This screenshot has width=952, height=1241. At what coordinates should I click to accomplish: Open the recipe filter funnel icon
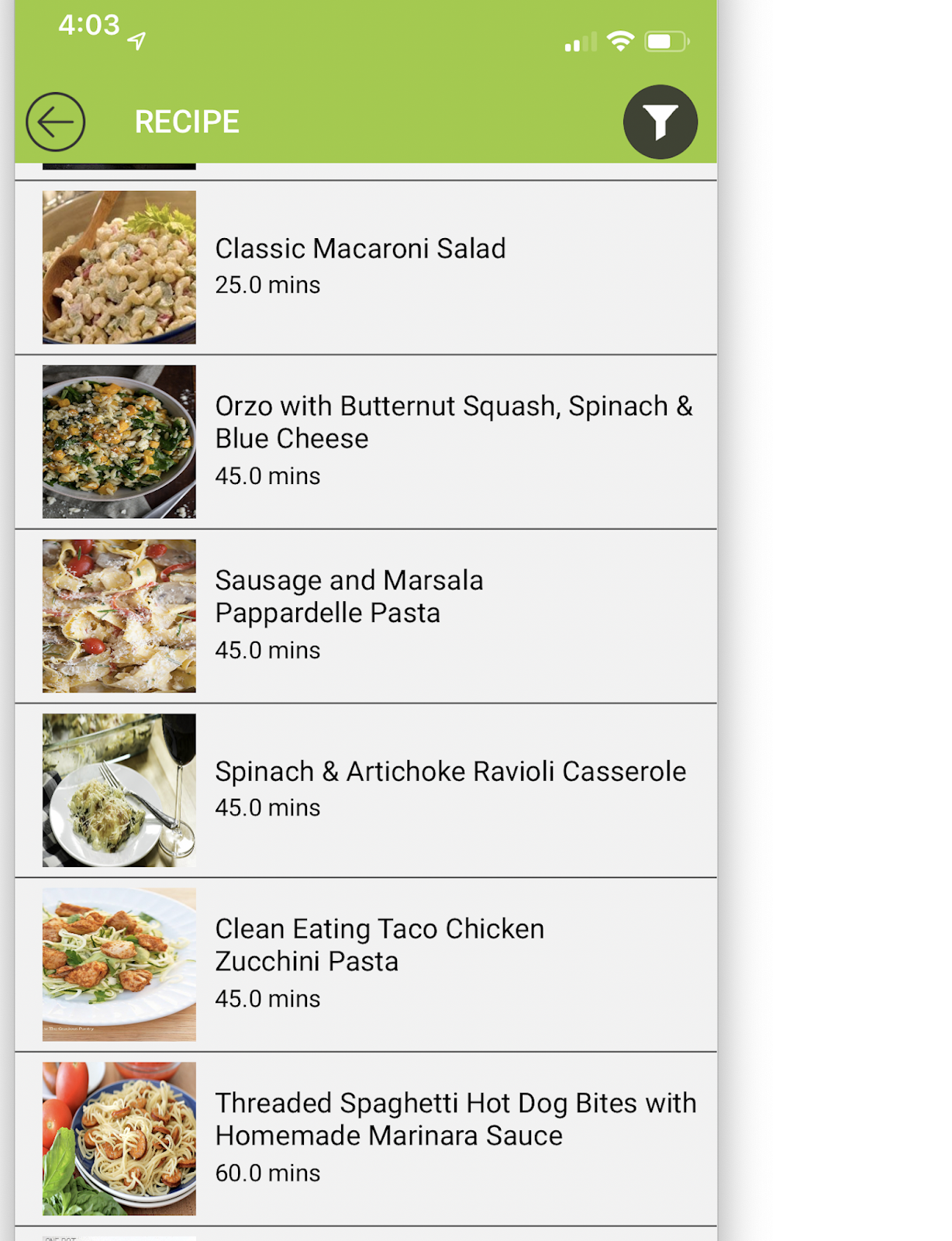tap(660, 120)
